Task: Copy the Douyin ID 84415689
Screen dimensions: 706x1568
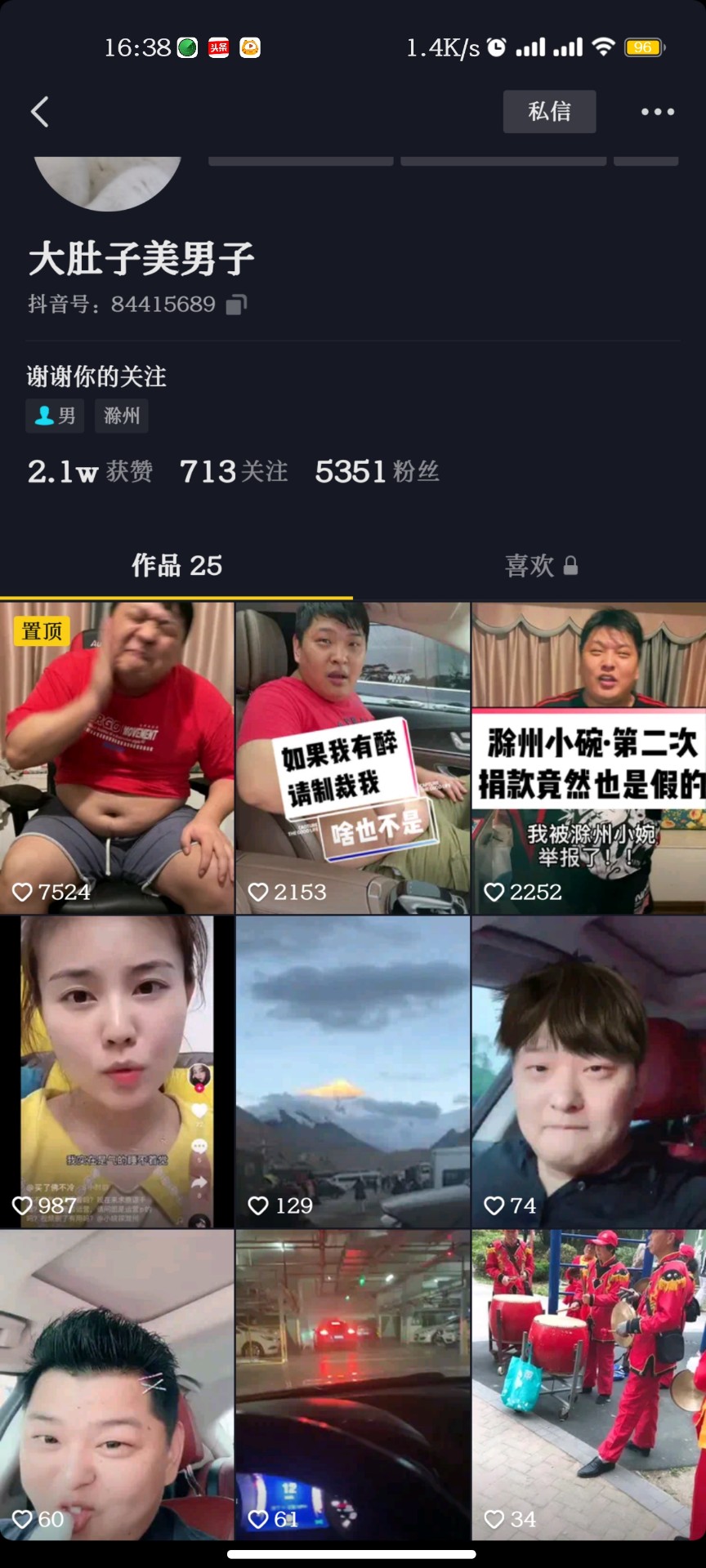Action: [x=237, y=305]
